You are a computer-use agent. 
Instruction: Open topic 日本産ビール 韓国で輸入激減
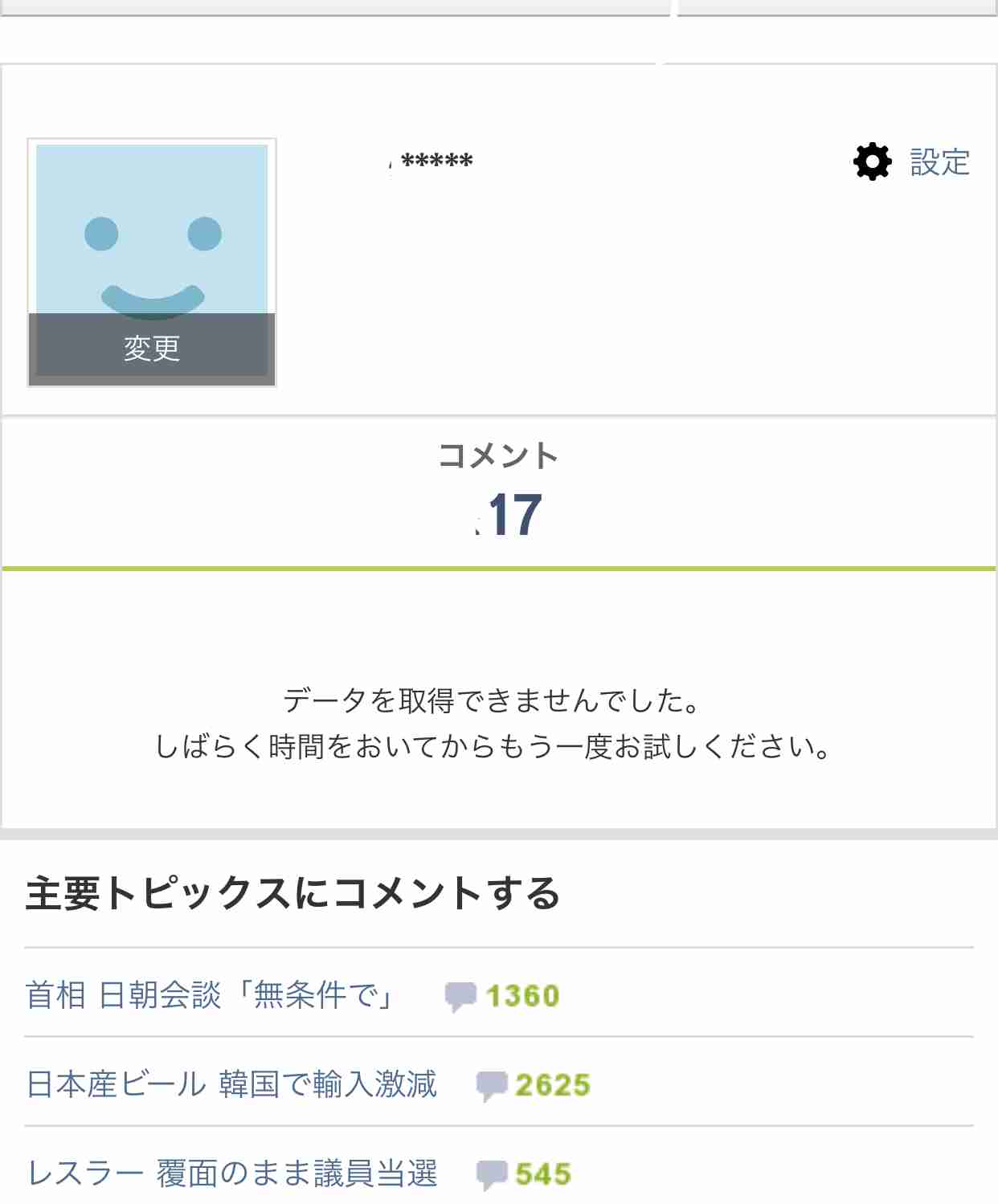click(231, 1084)
